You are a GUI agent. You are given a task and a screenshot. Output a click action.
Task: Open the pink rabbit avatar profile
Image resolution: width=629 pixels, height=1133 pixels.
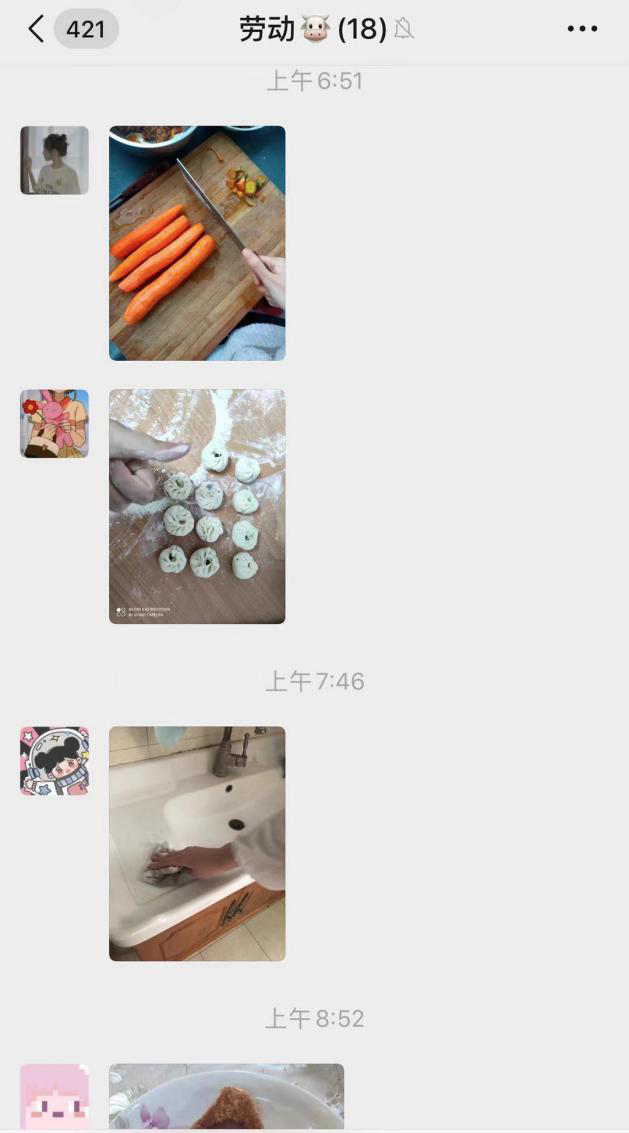pos(55,424)
